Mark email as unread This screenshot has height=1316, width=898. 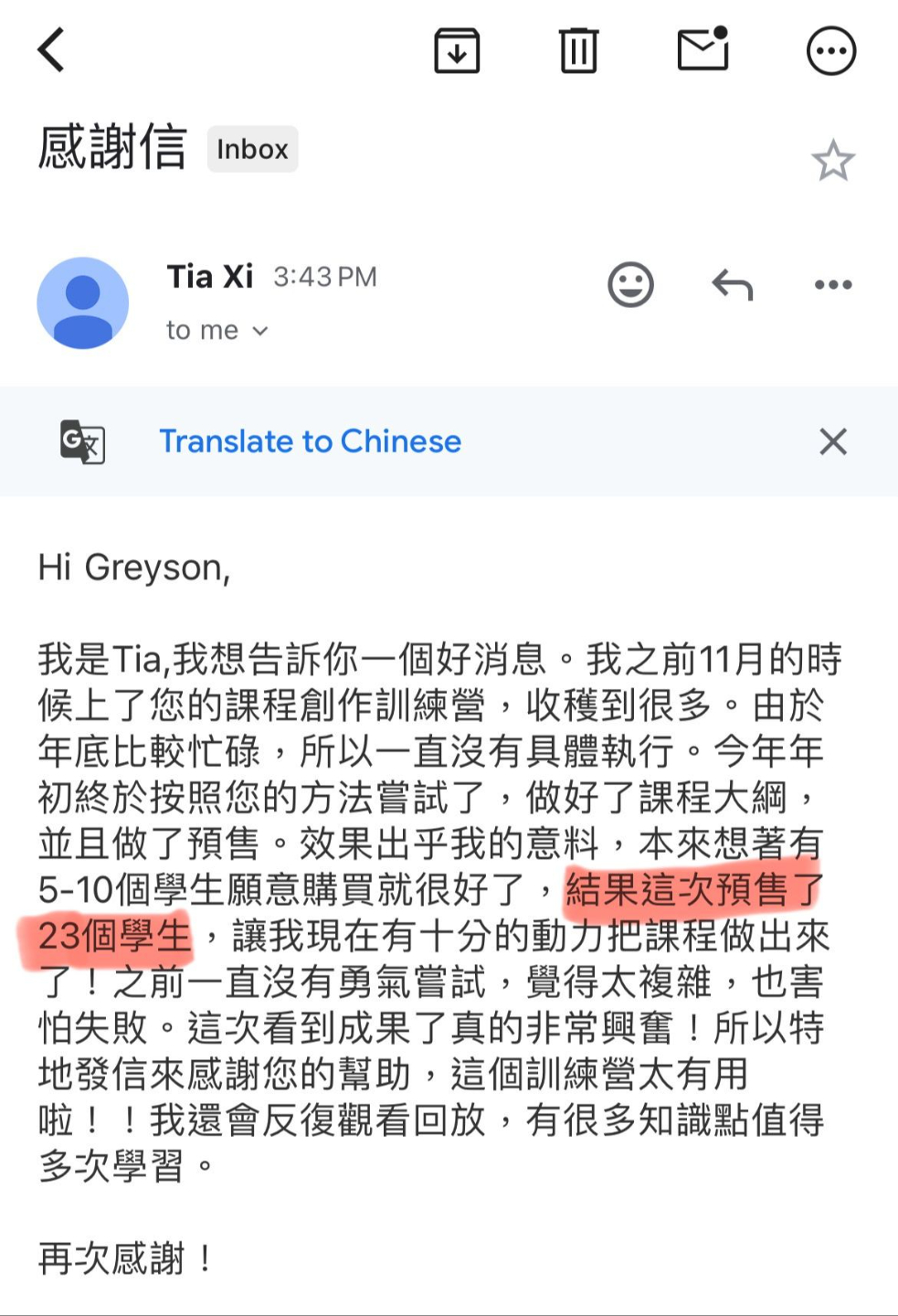(703, 49)
